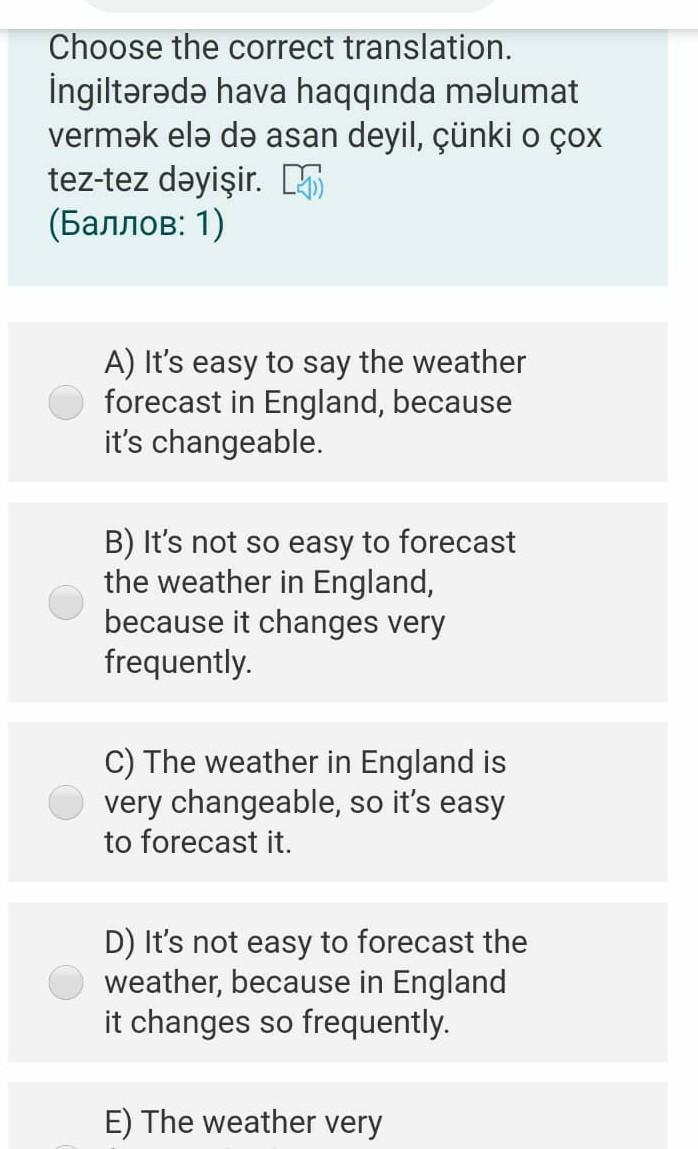Choose option B: not so easy to forecast
This screenshot has width=698, height=1149.
pyautogui.click(x=66, y=602)
